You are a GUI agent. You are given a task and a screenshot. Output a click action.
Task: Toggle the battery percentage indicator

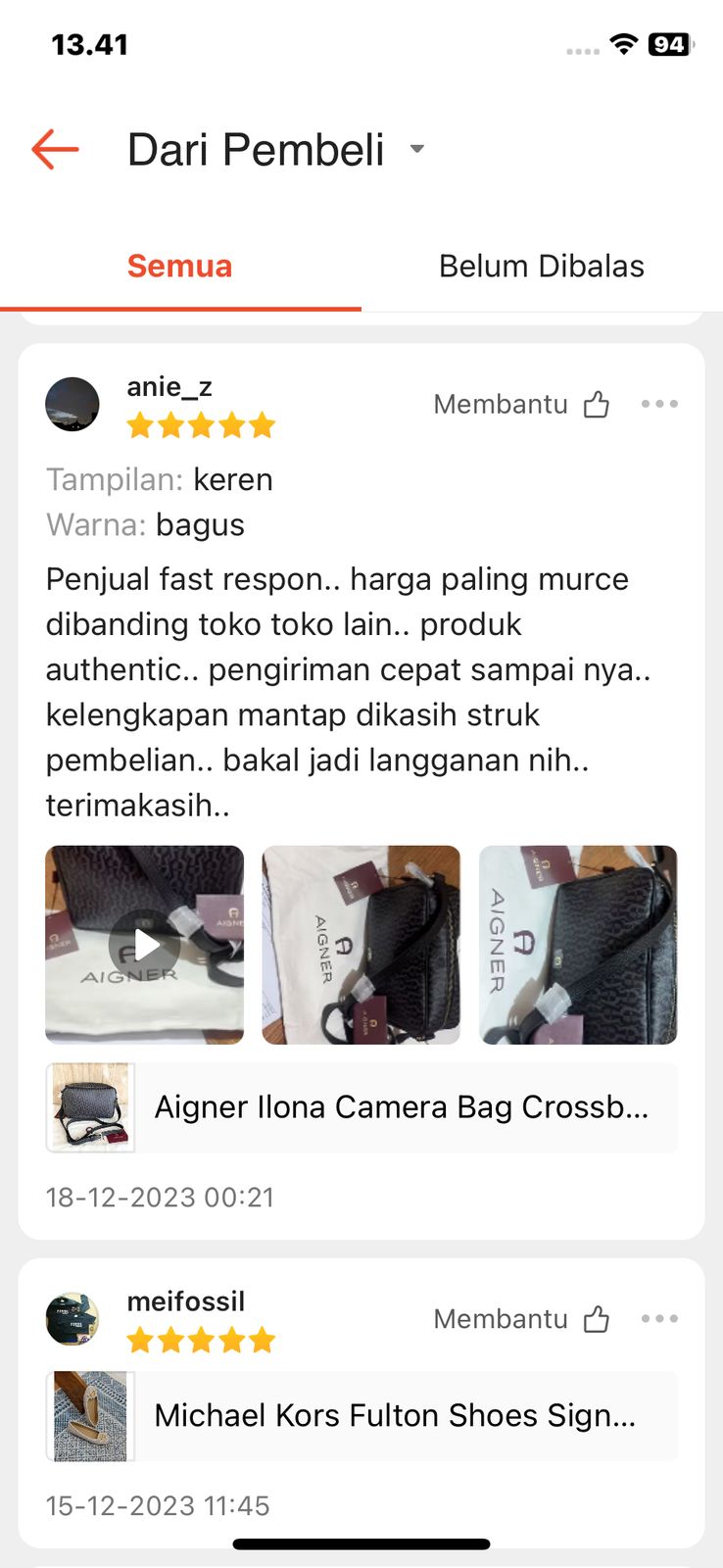click(671, 44)
